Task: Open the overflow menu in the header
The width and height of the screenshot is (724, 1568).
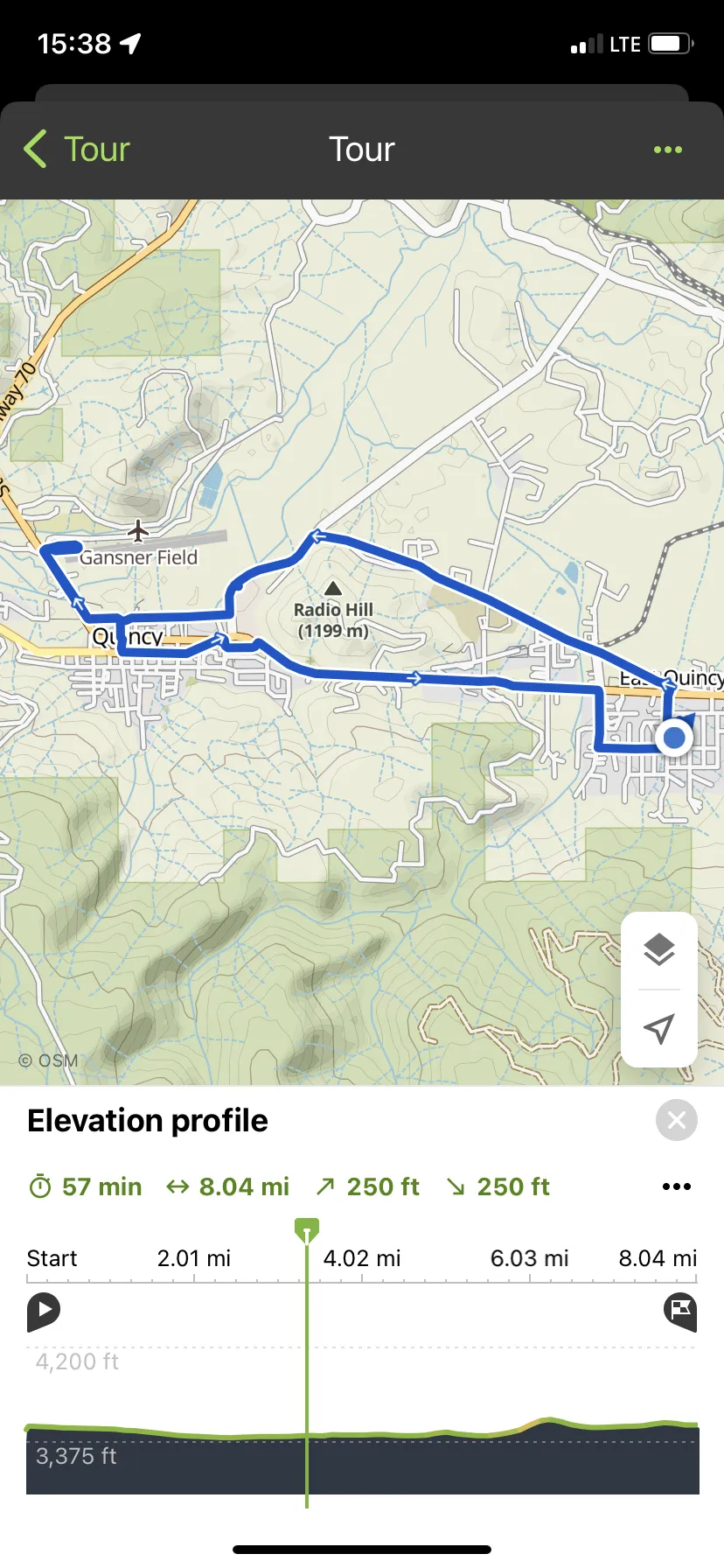Action: click(668, 150)
